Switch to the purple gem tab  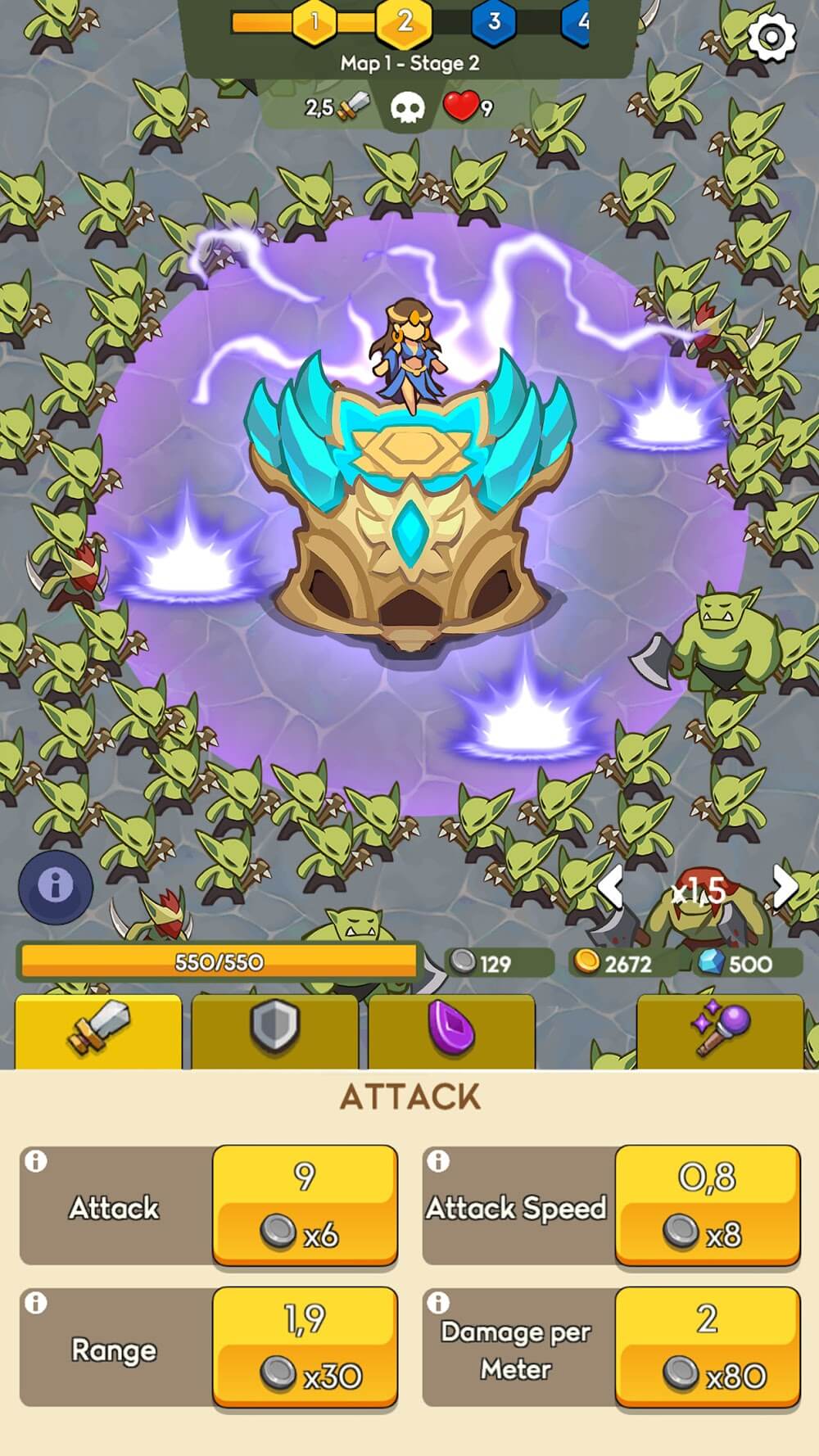450,1030
